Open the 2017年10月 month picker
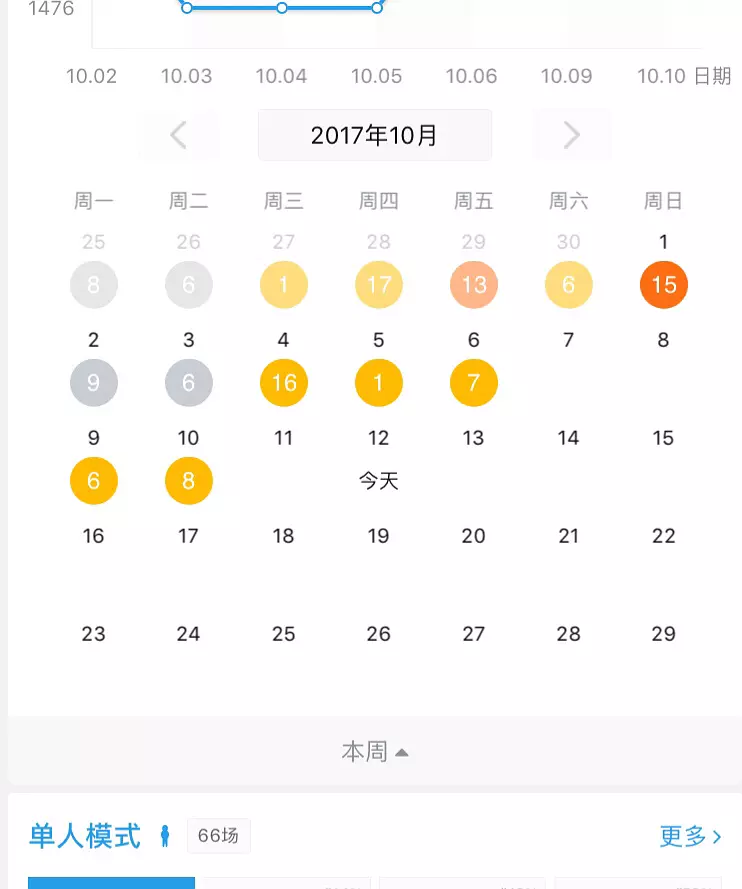This screenshot has height=889, width=742. pyautogui.click(x=374, y=135)
